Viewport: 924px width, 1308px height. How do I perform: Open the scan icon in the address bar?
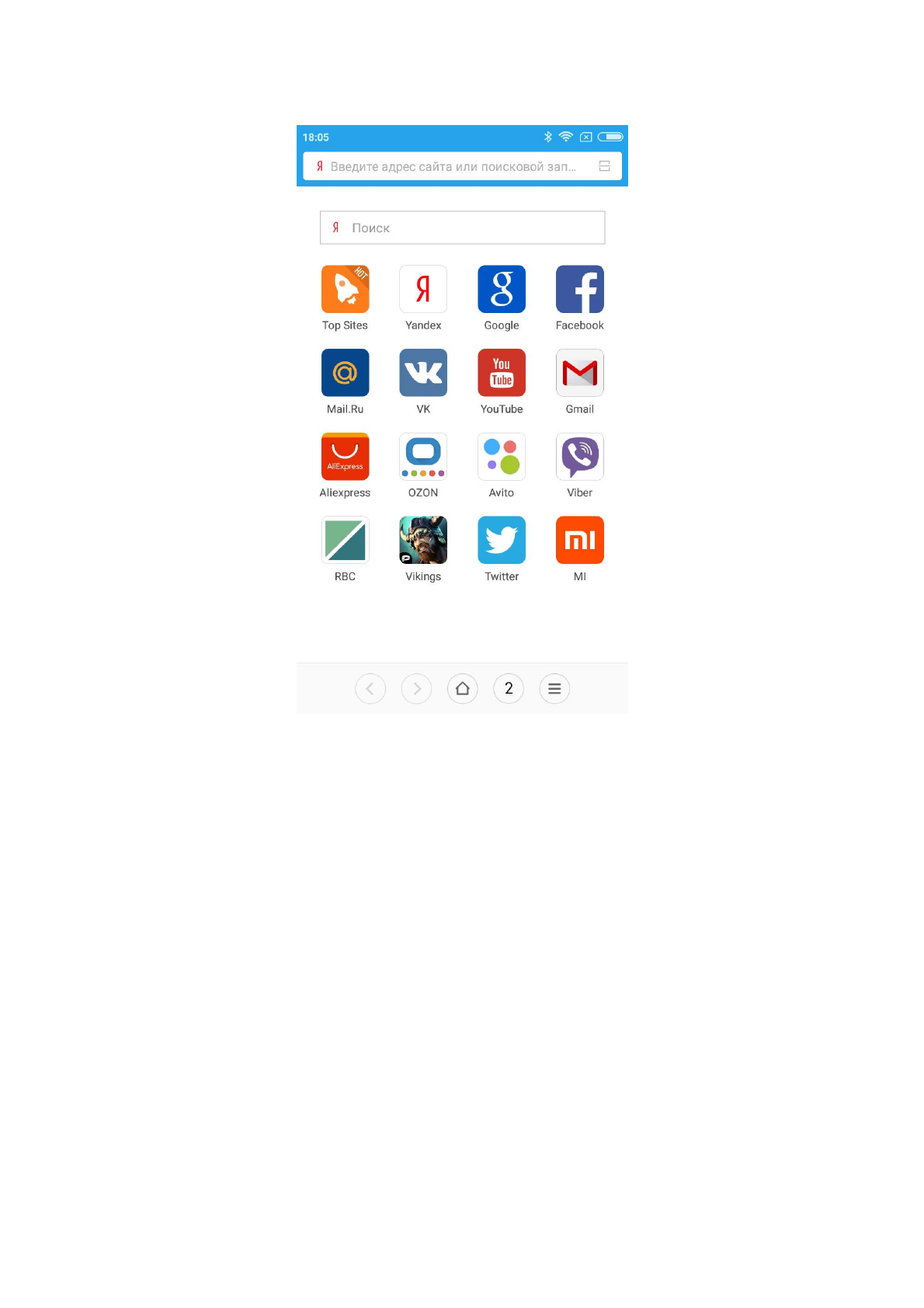[x=604, y=166]
